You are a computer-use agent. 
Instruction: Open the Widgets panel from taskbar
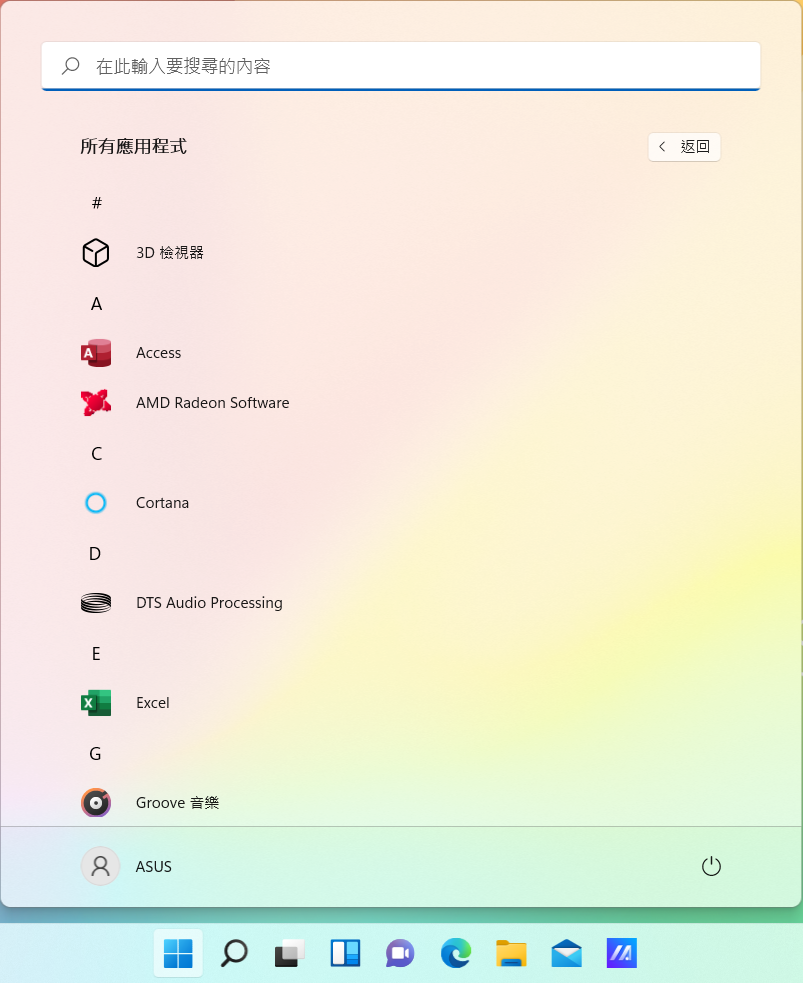[x=345, y=954]
